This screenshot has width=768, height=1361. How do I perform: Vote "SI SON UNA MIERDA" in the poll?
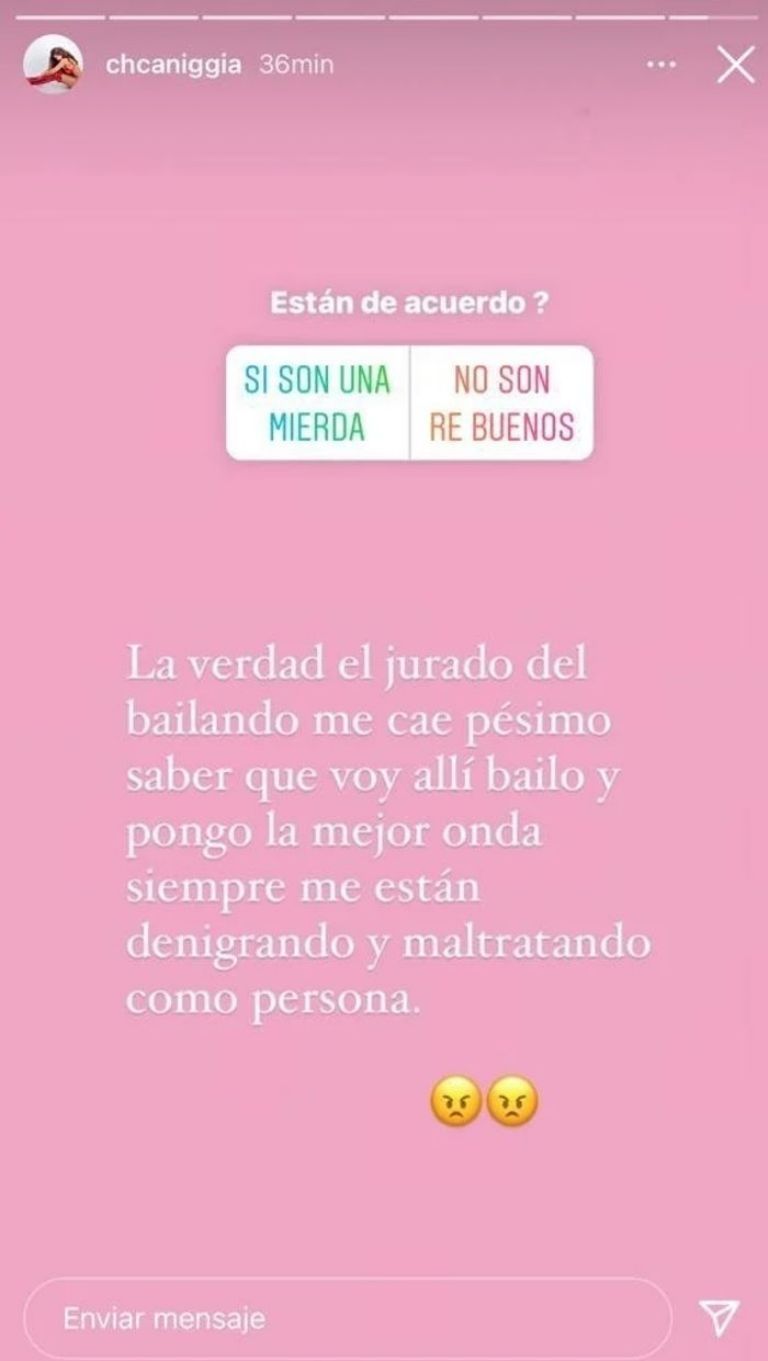(x=318, y=403)
